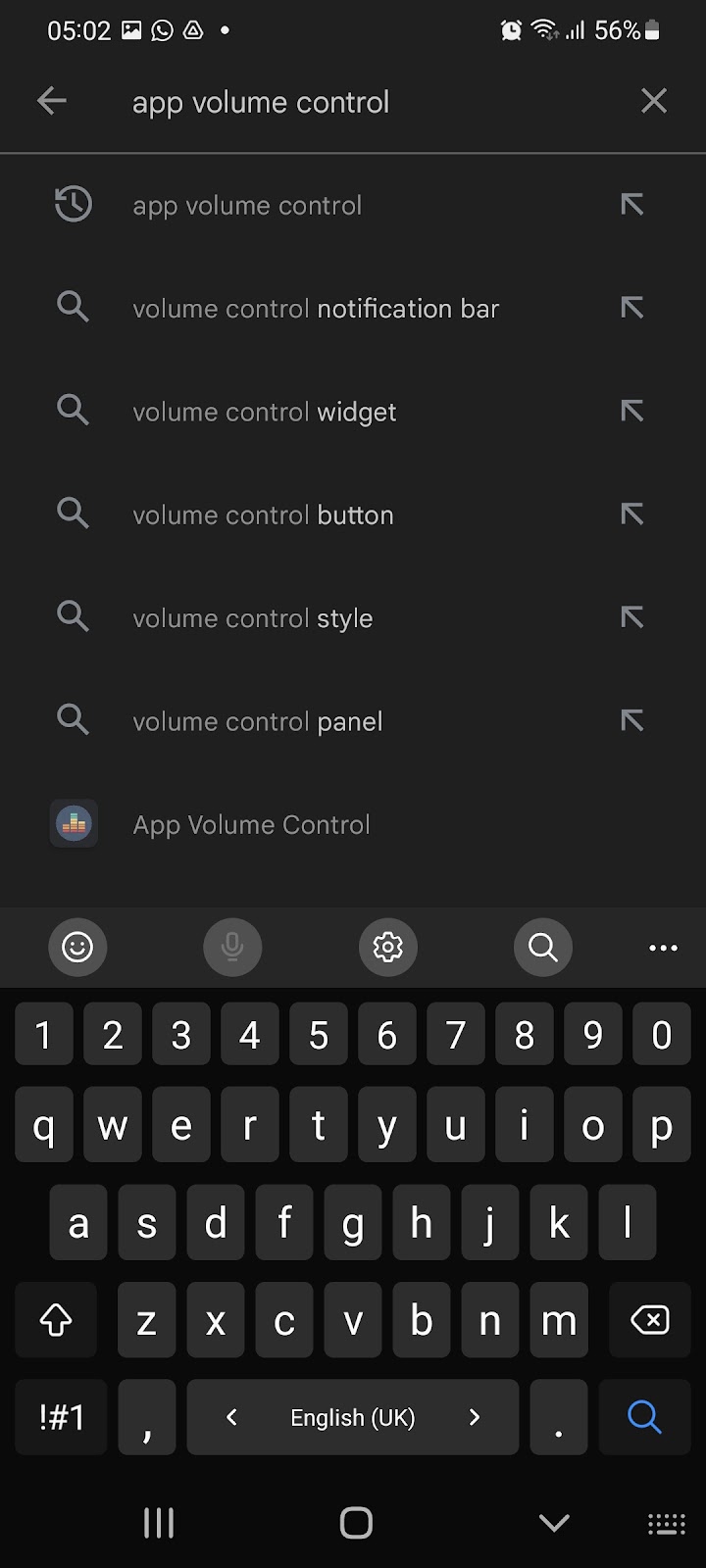Fill query with 'volume control widget' arrow
The height and width of the screenshot is (1568, 706).
(x=632, y=411)
